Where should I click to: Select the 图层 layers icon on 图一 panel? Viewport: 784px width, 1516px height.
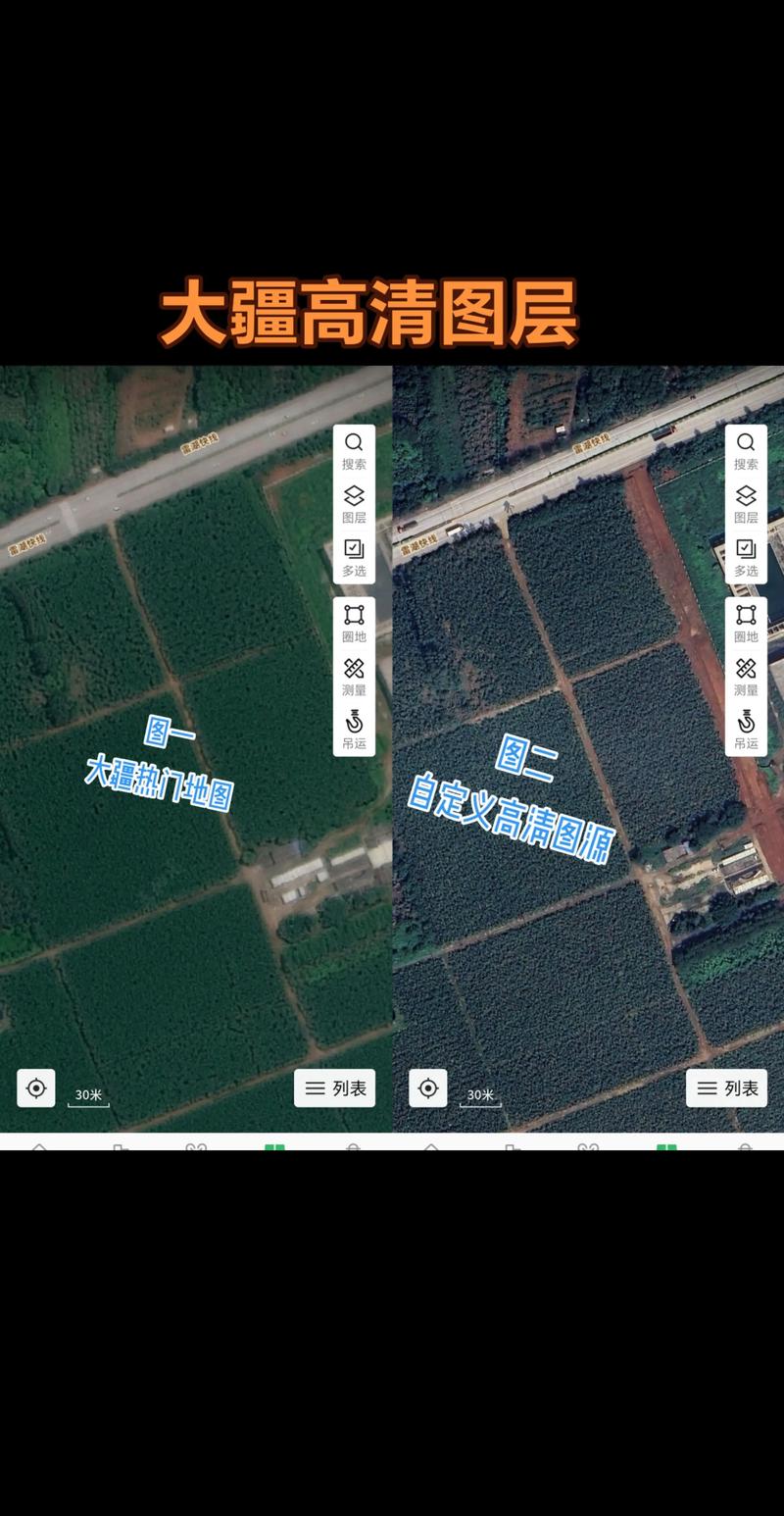point(355,495)
